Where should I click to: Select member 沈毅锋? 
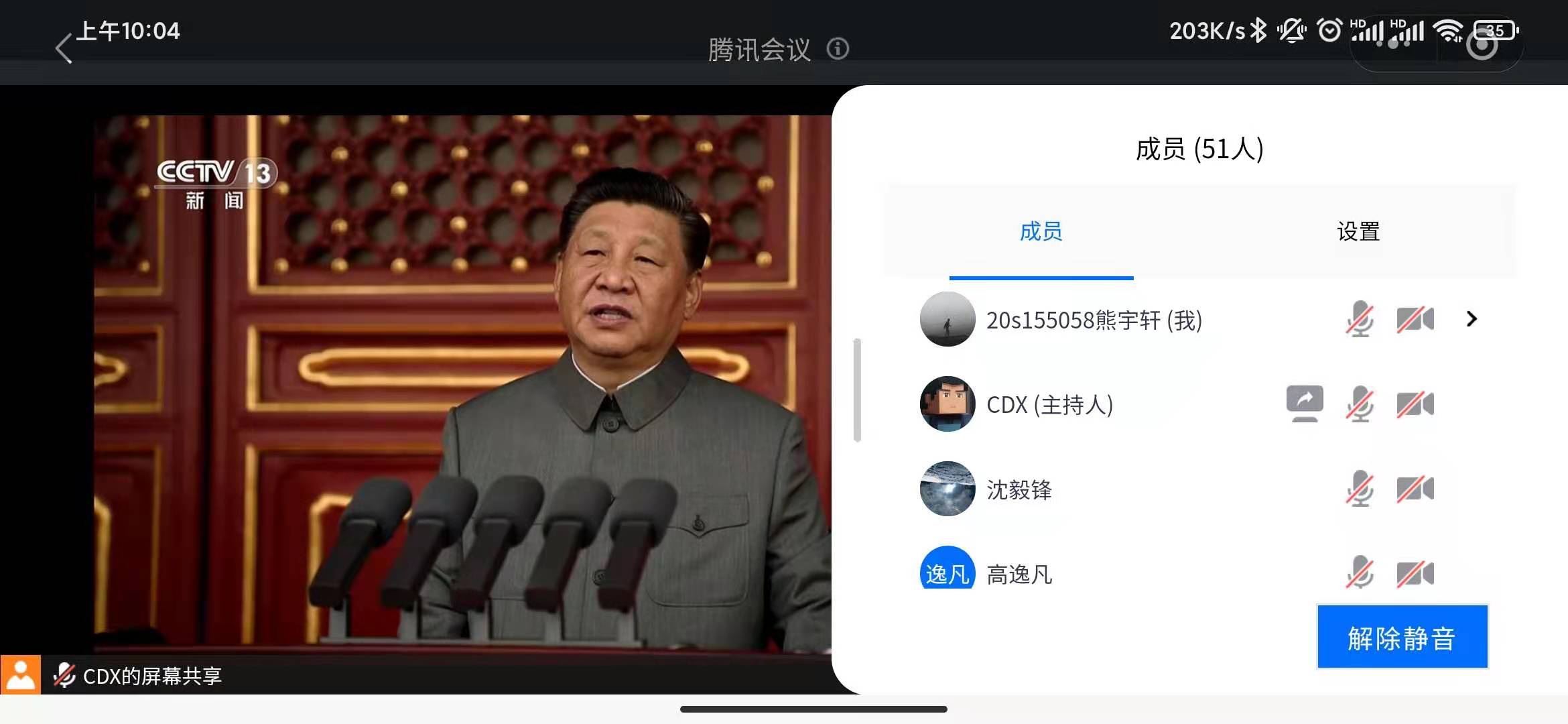(1019, 490)
